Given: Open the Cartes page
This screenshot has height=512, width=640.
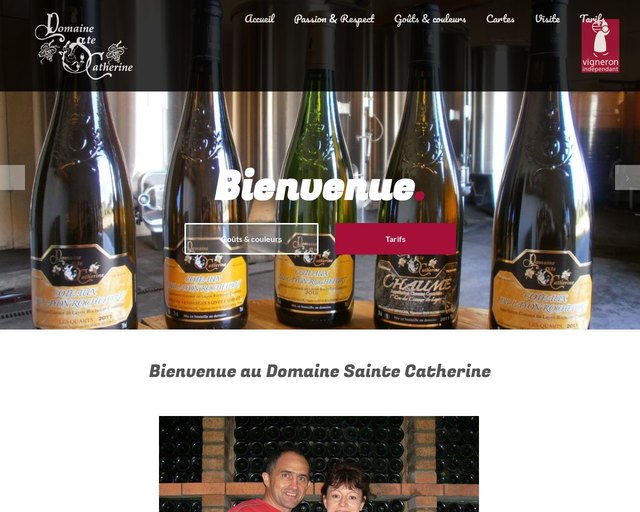Looking at the screenshot, I should point(500,19).
